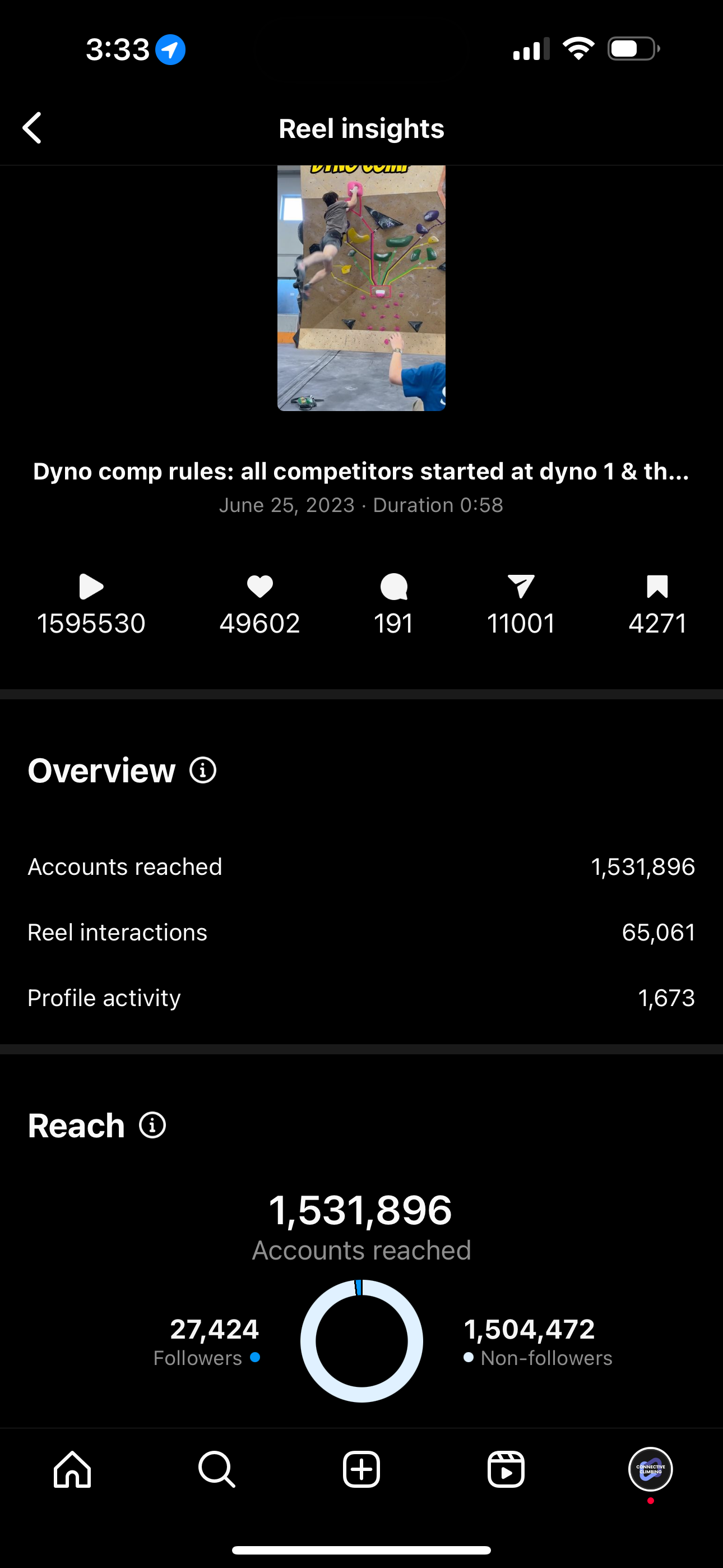Viewport: 723px width, 1568px height.
Task: Open the Search tab
Action: coord(217,1469)
